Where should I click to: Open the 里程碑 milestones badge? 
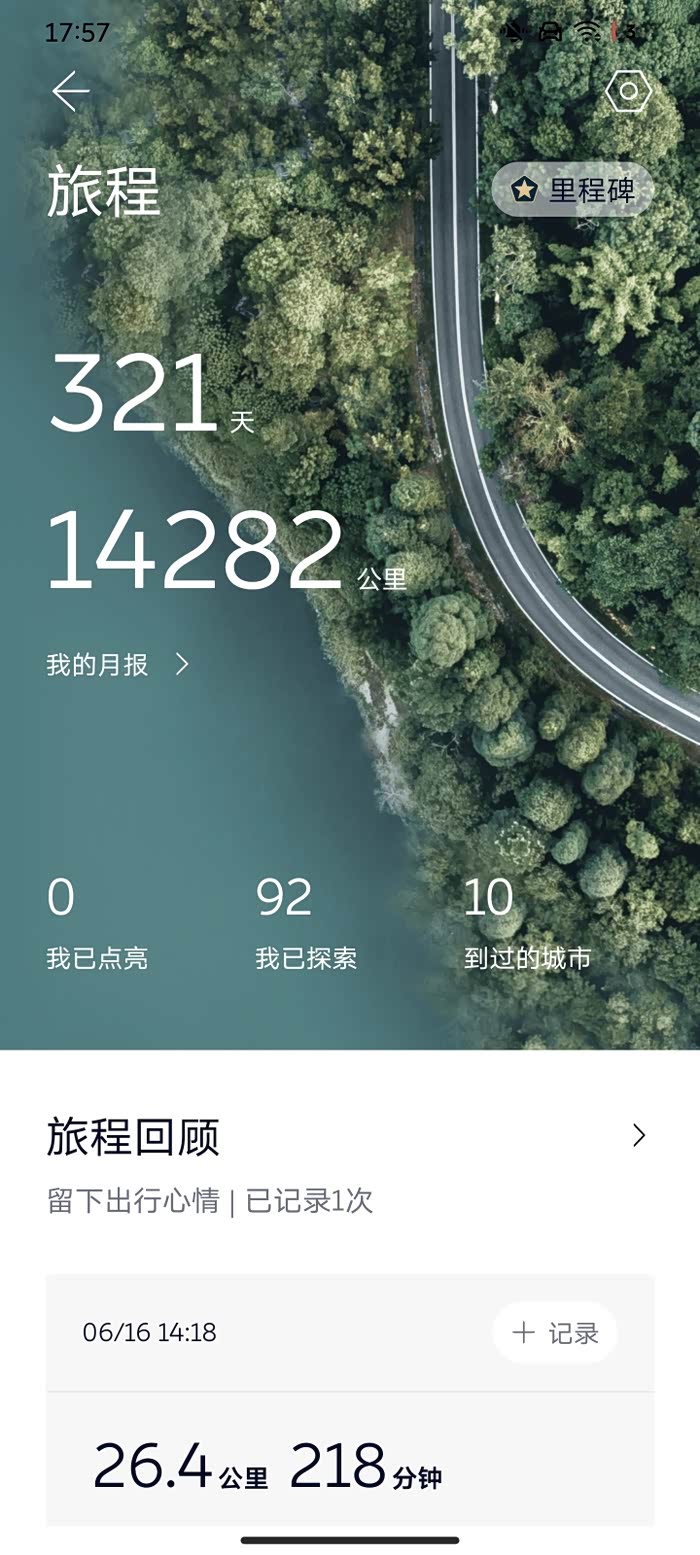[573, 190]
